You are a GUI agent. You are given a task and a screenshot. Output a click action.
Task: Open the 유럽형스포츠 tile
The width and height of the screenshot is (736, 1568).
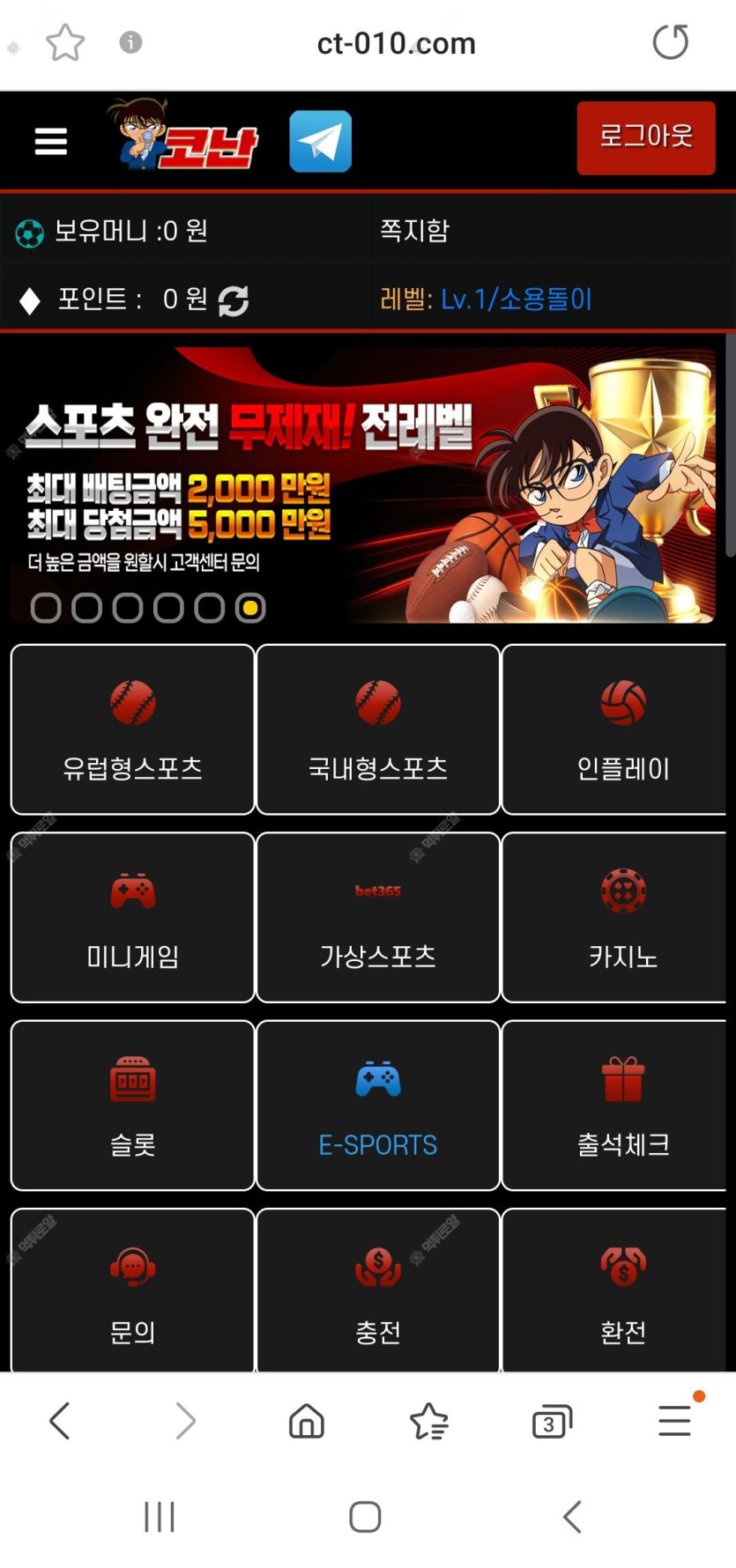(x=133, y=729)
